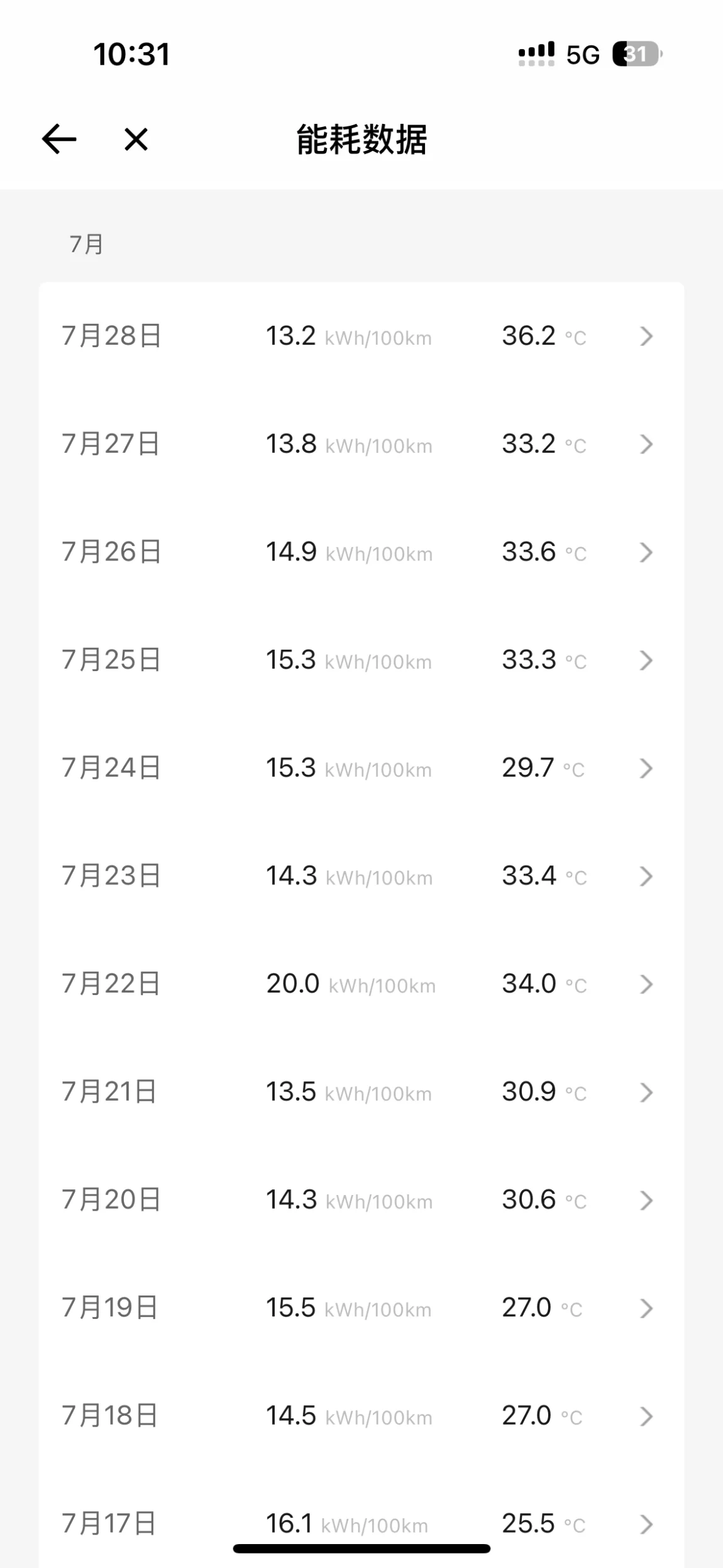Open the 7月24日 entry with 29.7°C
This screenshot has height=1568, width=723.
coord(361,769)
